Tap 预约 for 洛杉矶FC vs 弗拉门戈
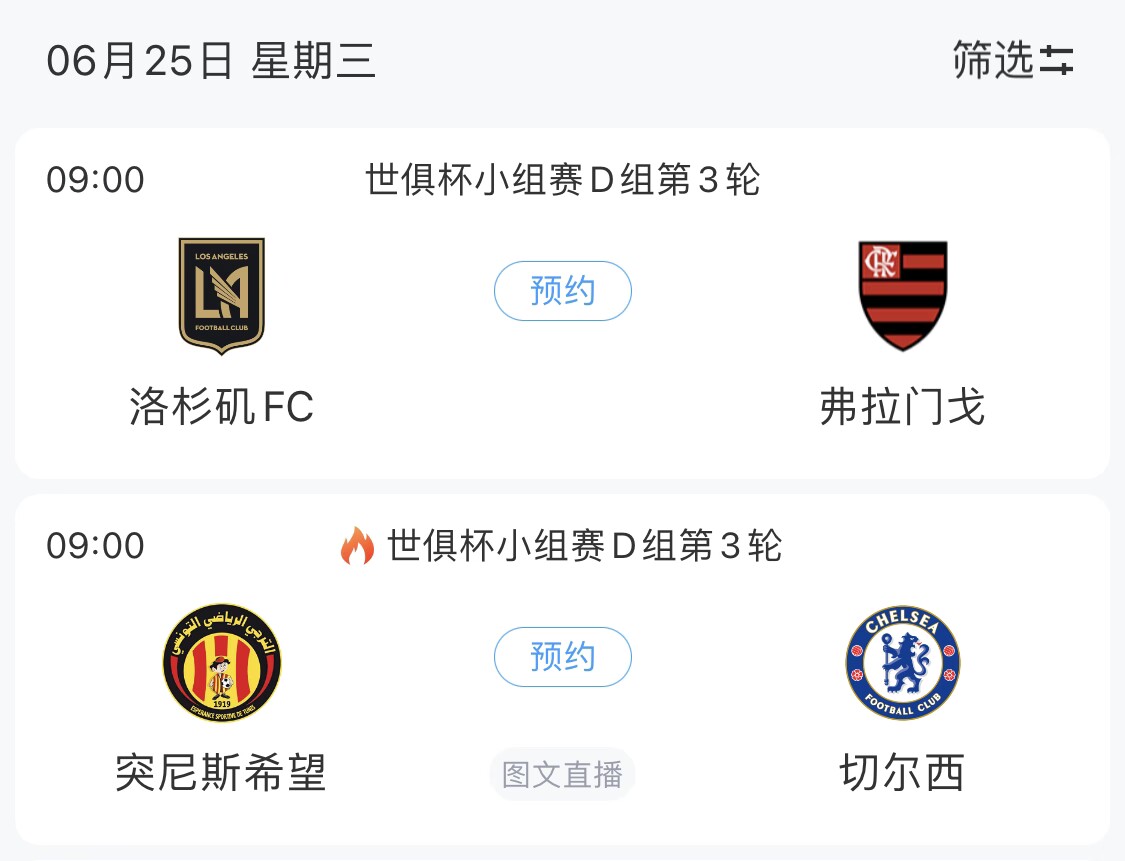The width and height of the screenshot is (1125, 861). (x=562, y=291)
